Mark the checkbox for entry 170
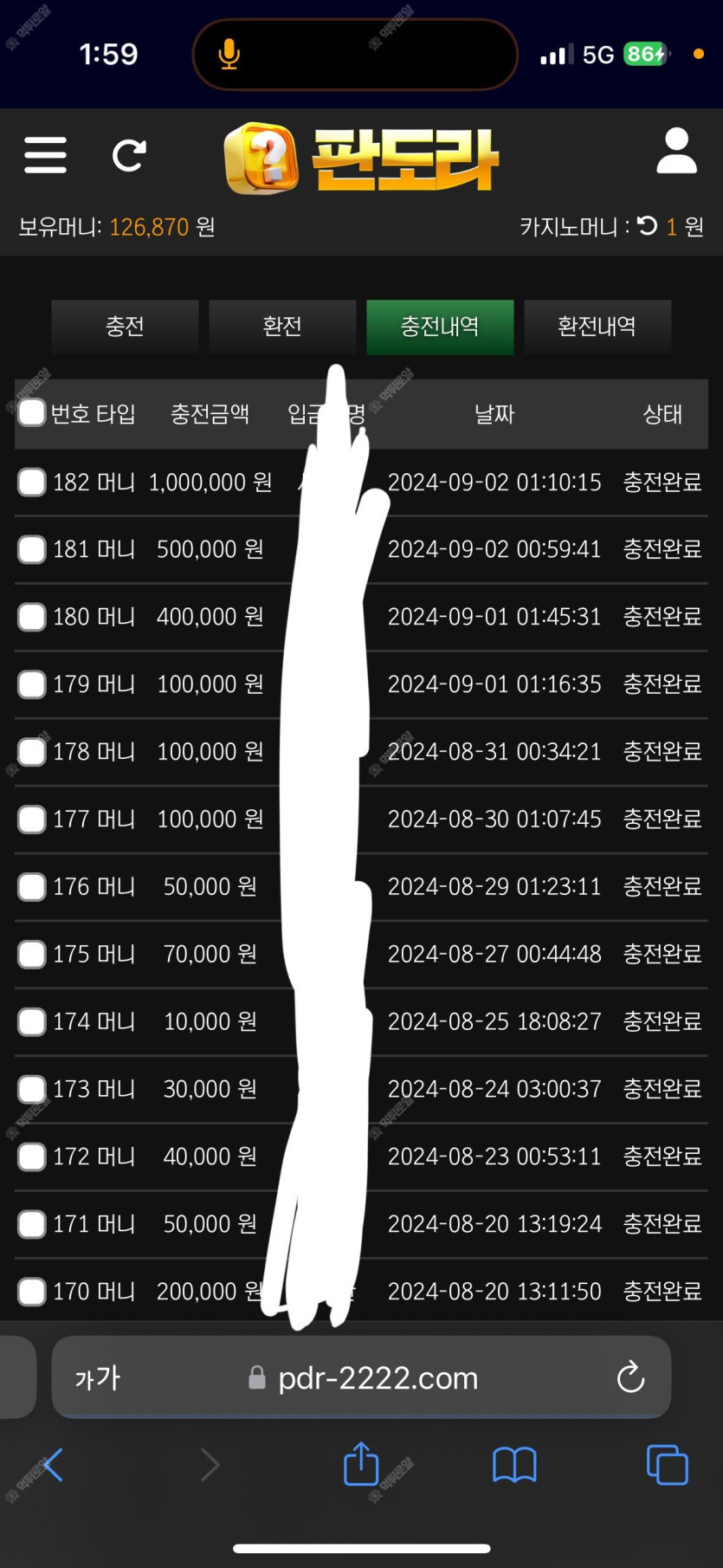This screenshot has width=723, height=1568. coord(32,1292)
